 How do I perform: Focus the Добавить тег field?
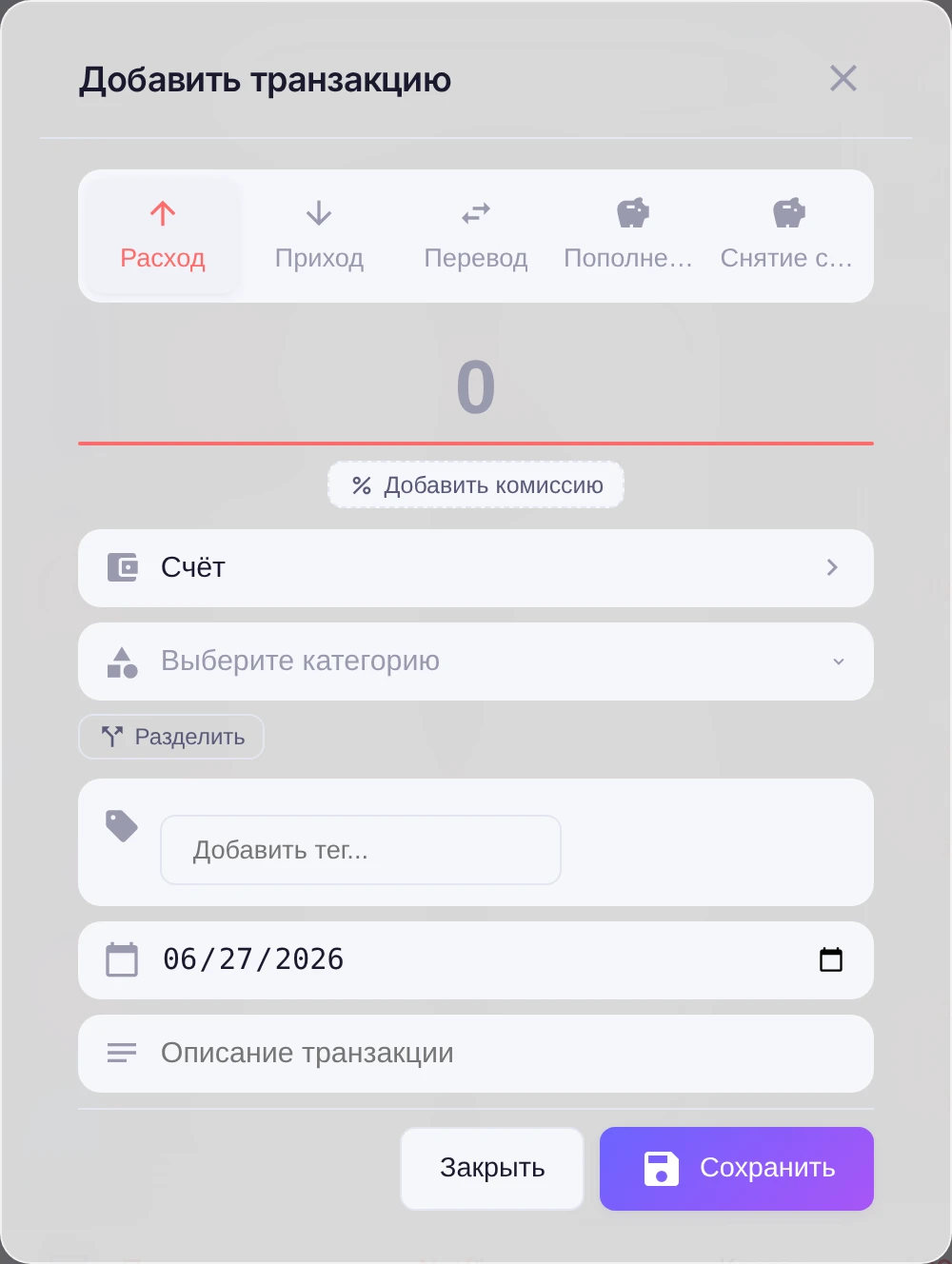(x=361, y=850)
